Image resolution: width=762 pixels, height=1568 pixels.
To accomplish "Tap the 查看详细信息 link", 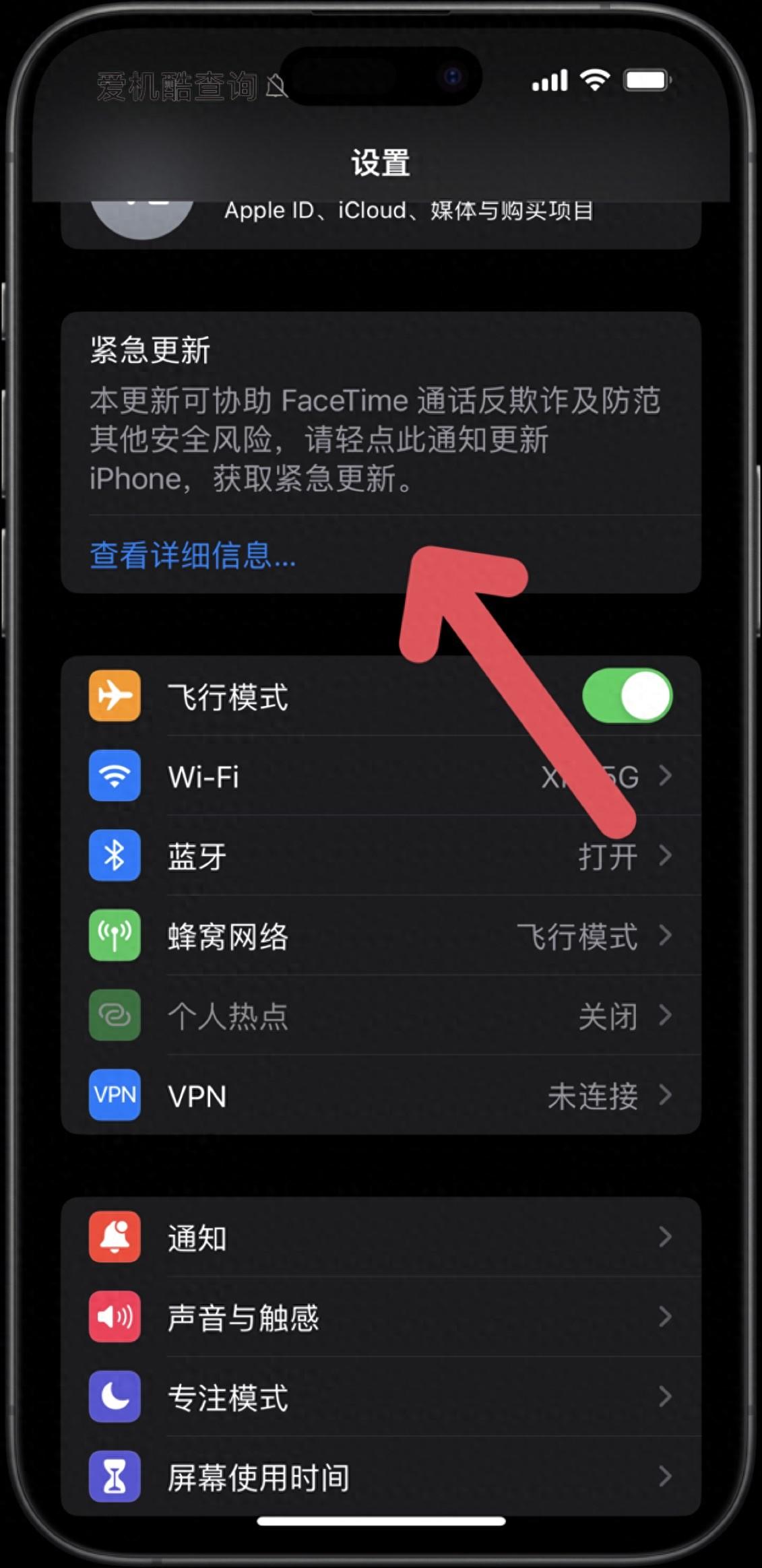I will (193, 556).
